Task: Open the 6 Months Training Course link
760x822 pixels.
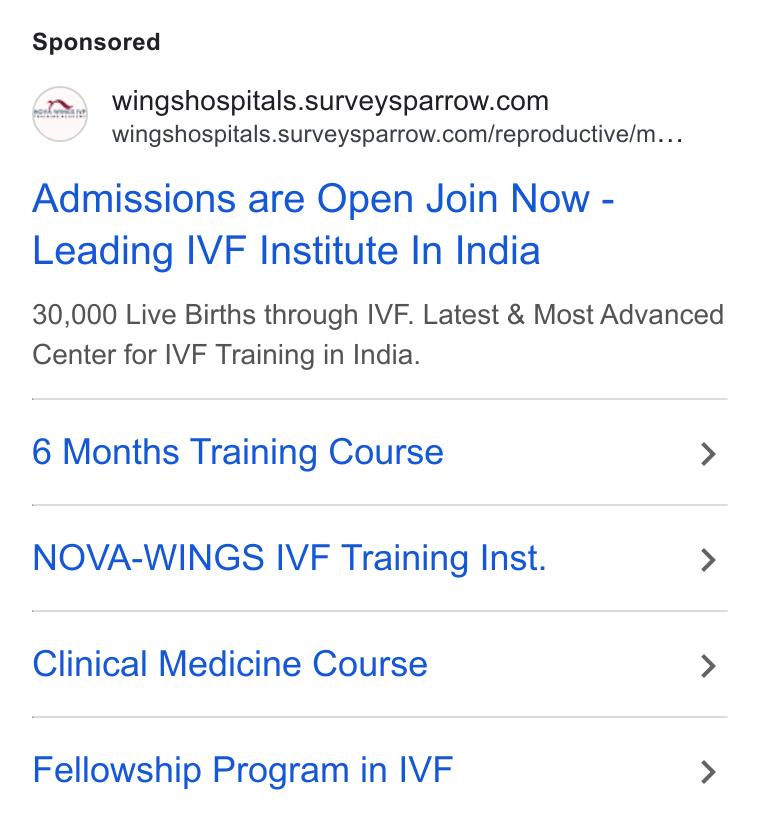Action: click(379, 452)
